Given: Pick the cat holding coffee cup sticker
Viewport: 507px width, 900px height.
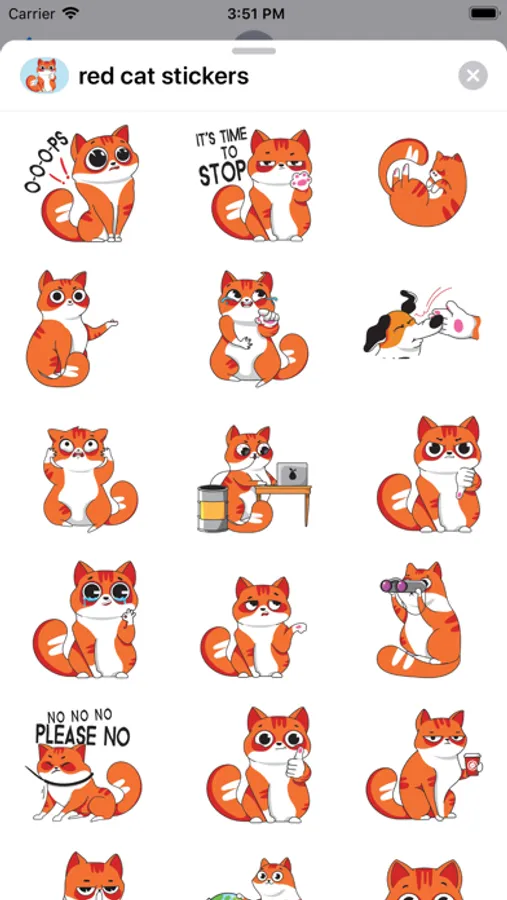Looking at the screenshot, I should tap(424, 765).
